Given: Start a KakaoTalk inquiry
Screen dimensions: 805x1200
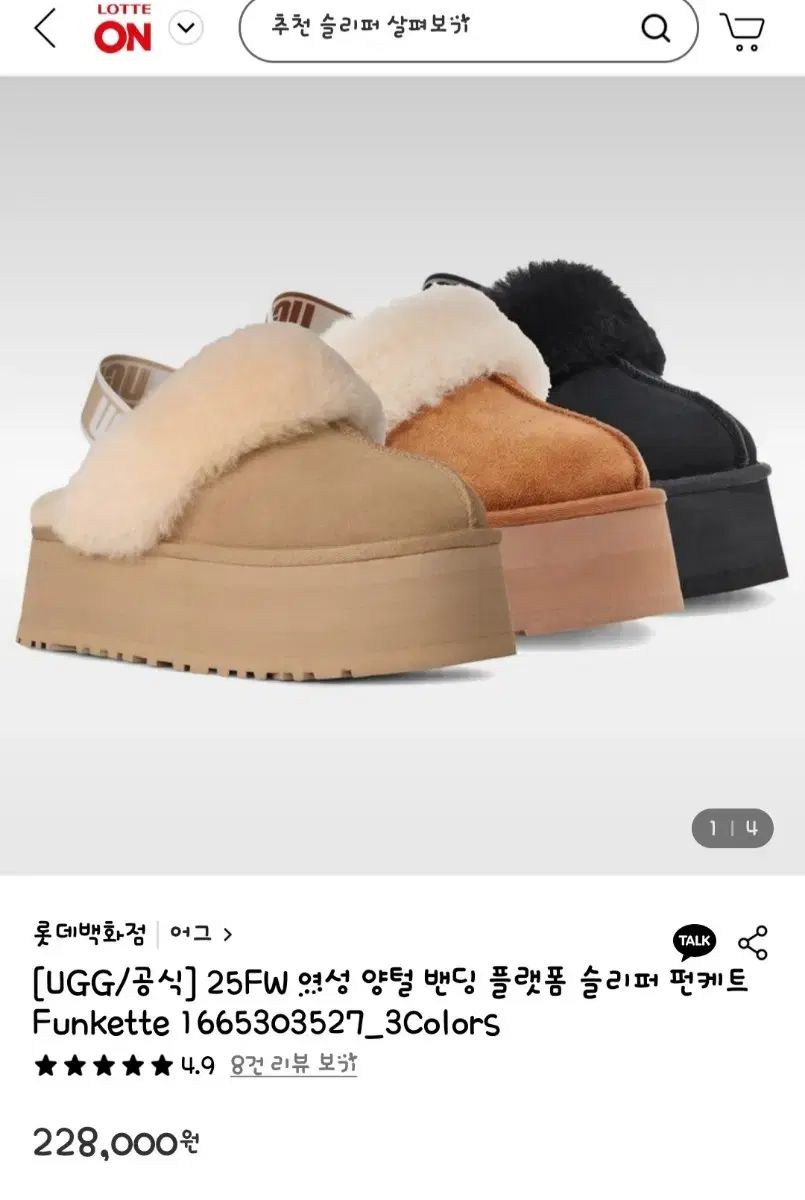Looking at the screenshot, I should tap(693, 941).
